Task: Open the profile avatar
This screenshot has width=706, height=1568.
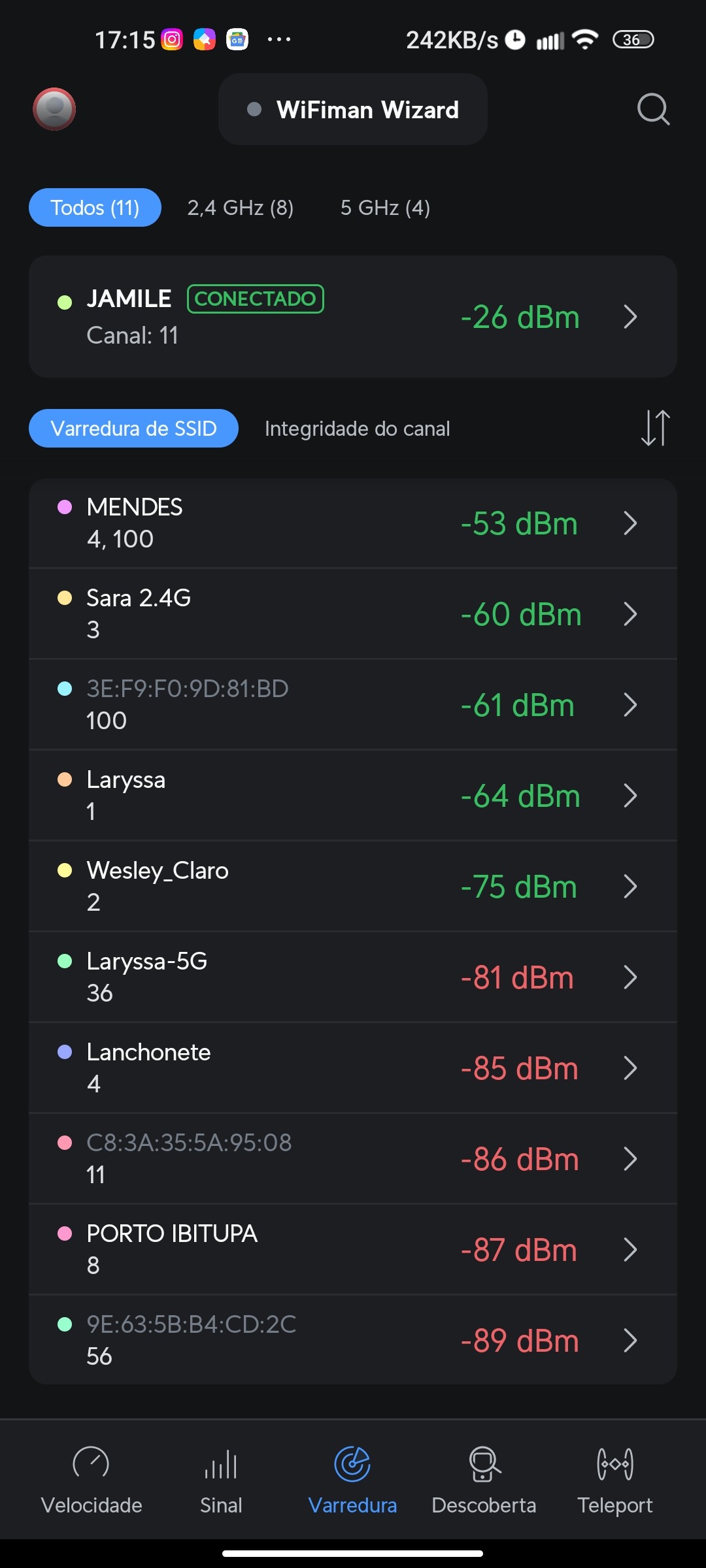Action: pyautogui.click(x=54, y=109)
